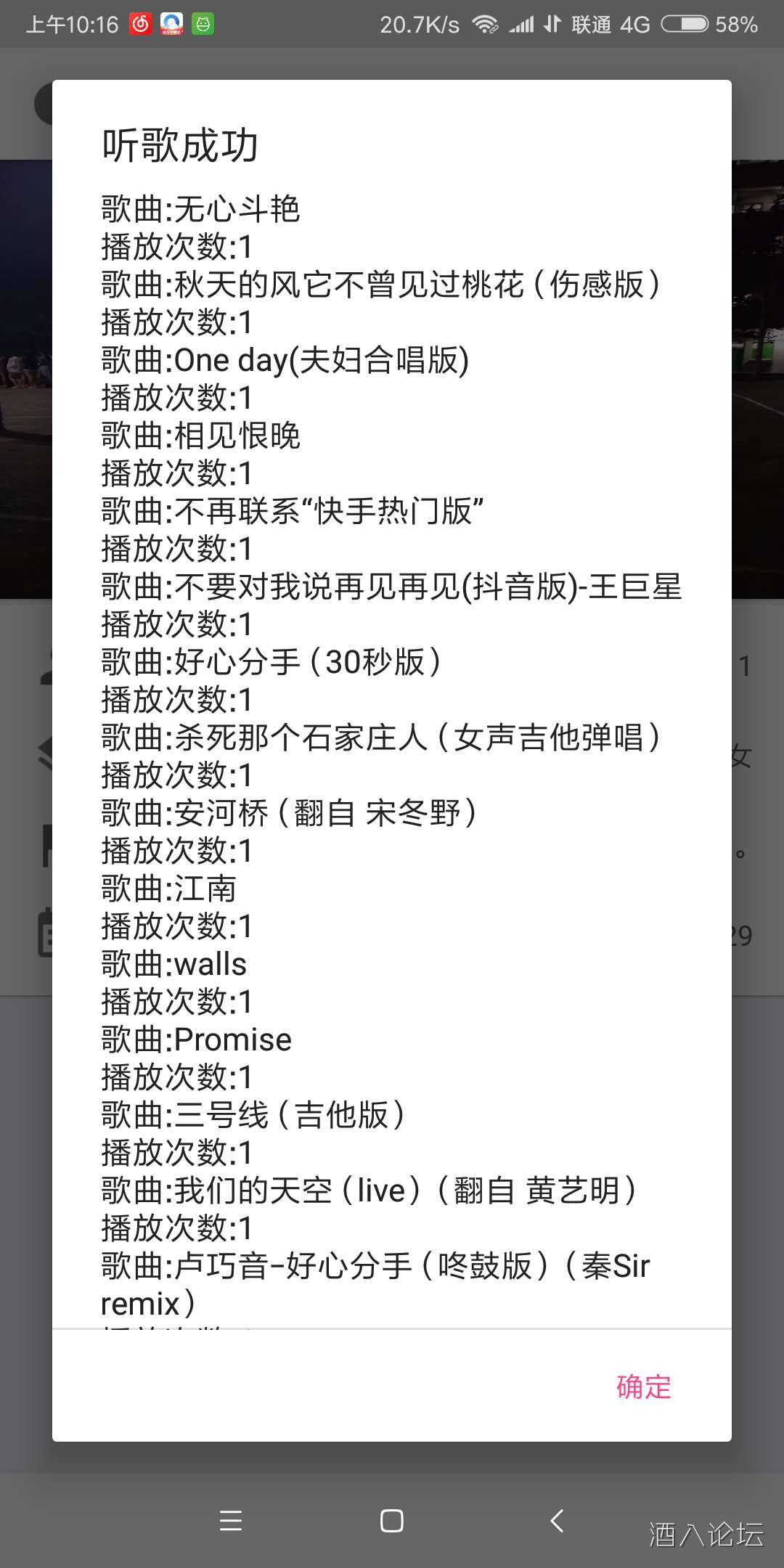The width and height of the screenshot is (784, 1568).
Task: Go back using the system back arrow
Action: tap(557, 1520)
